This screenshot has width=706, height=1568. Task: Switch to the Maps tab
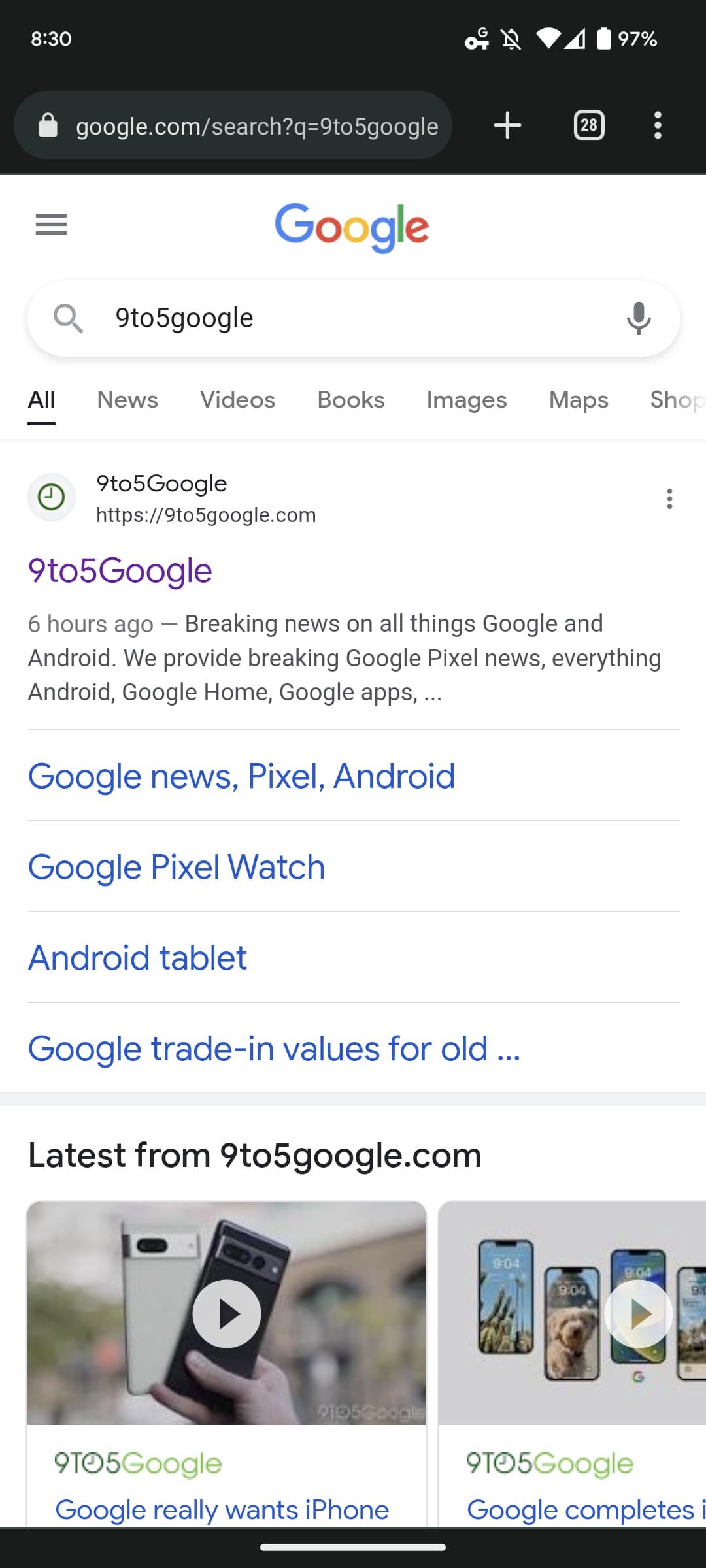(579, 400)
